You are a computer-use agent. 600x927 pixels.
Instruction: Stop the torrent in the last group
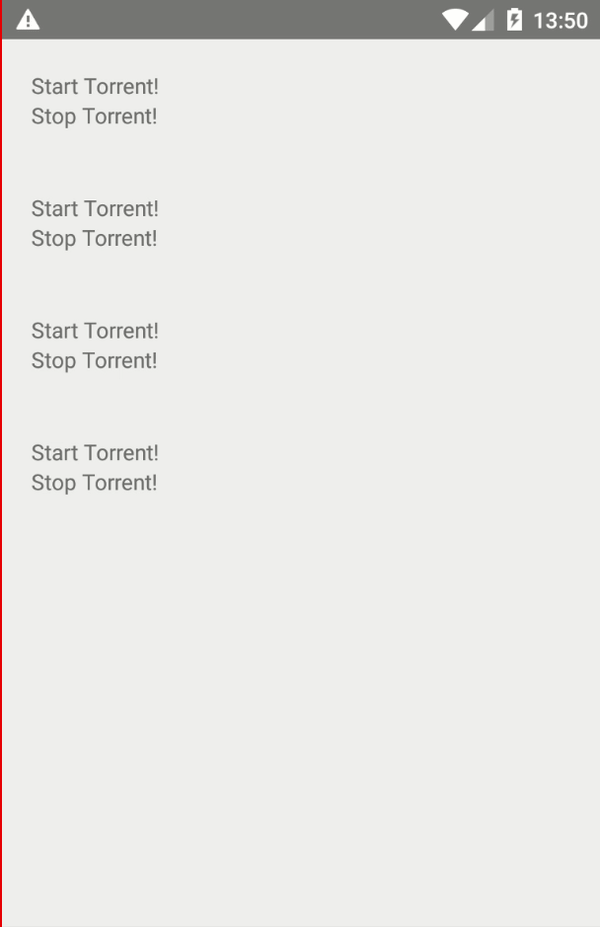point(94,483)
